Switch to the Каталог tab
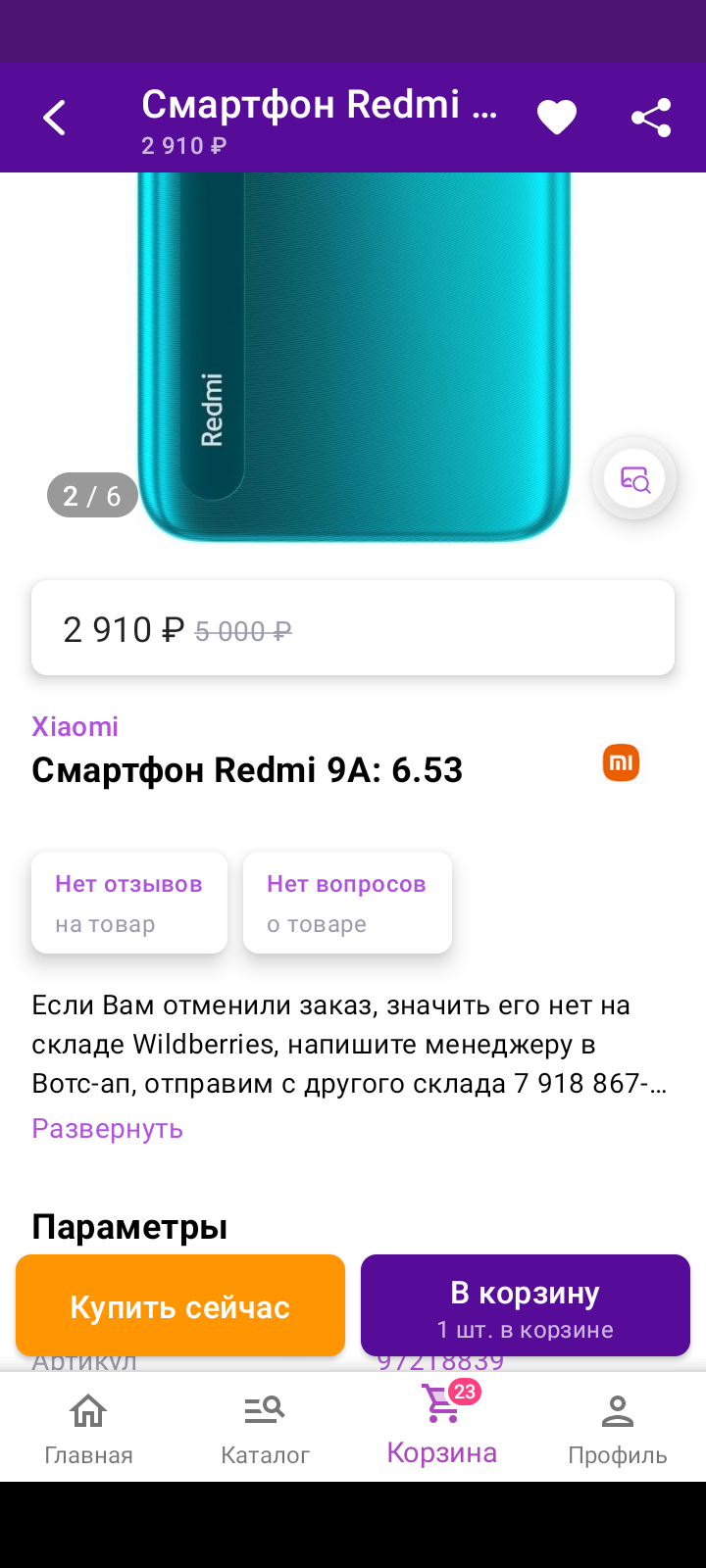The image size is (706, 1568). point(265,1428)
